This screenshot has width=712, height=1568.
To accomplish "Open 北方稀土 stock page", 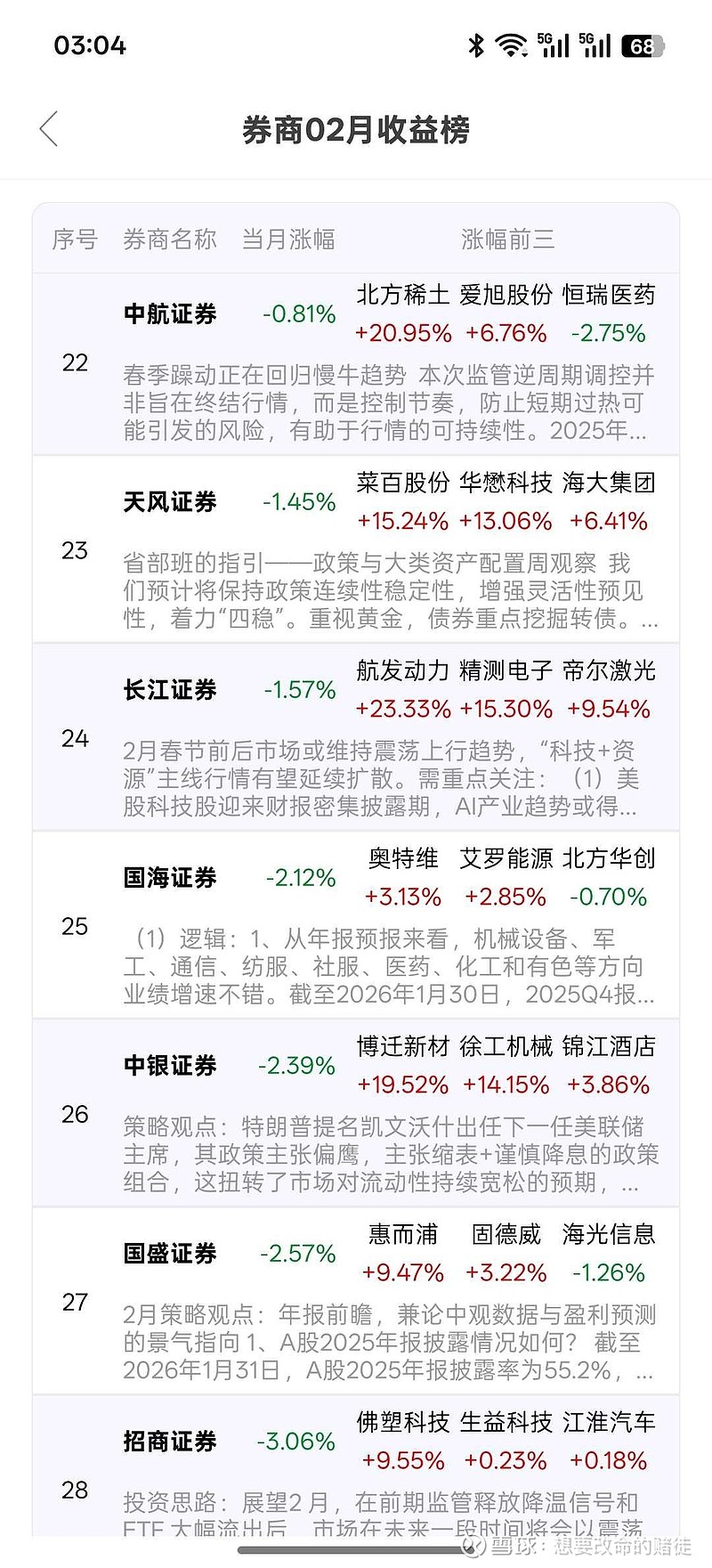I will pos(402,294).
